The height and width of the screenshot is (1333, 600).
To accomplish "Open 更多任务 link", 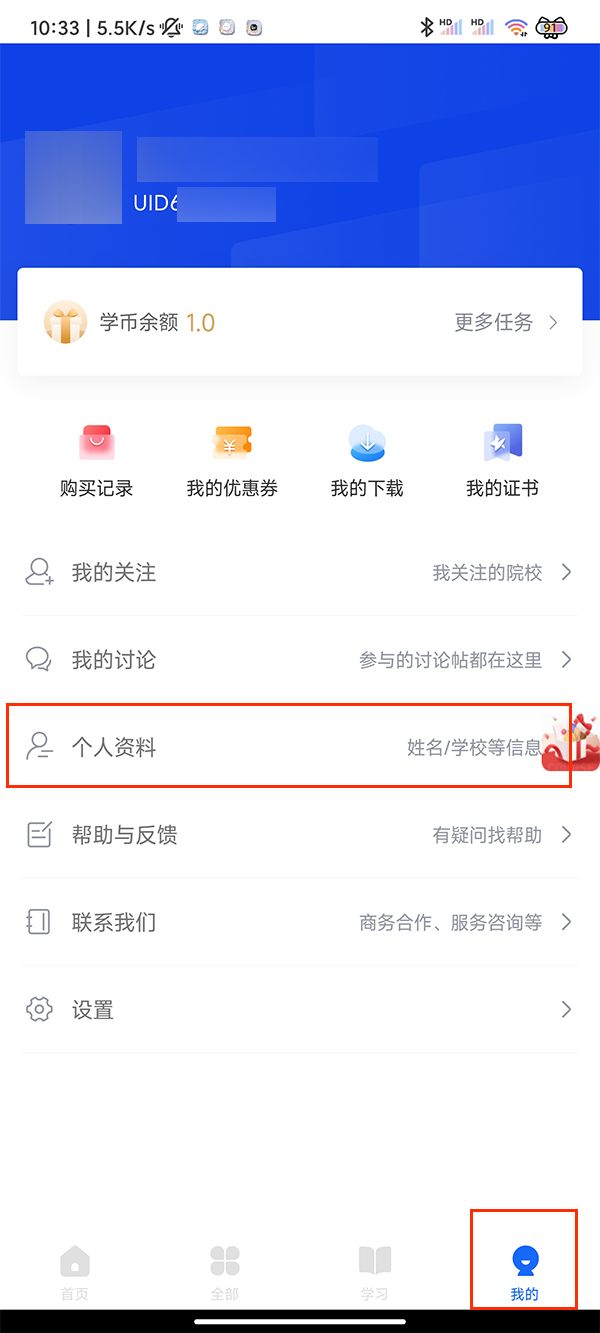I will click(505, 323).
